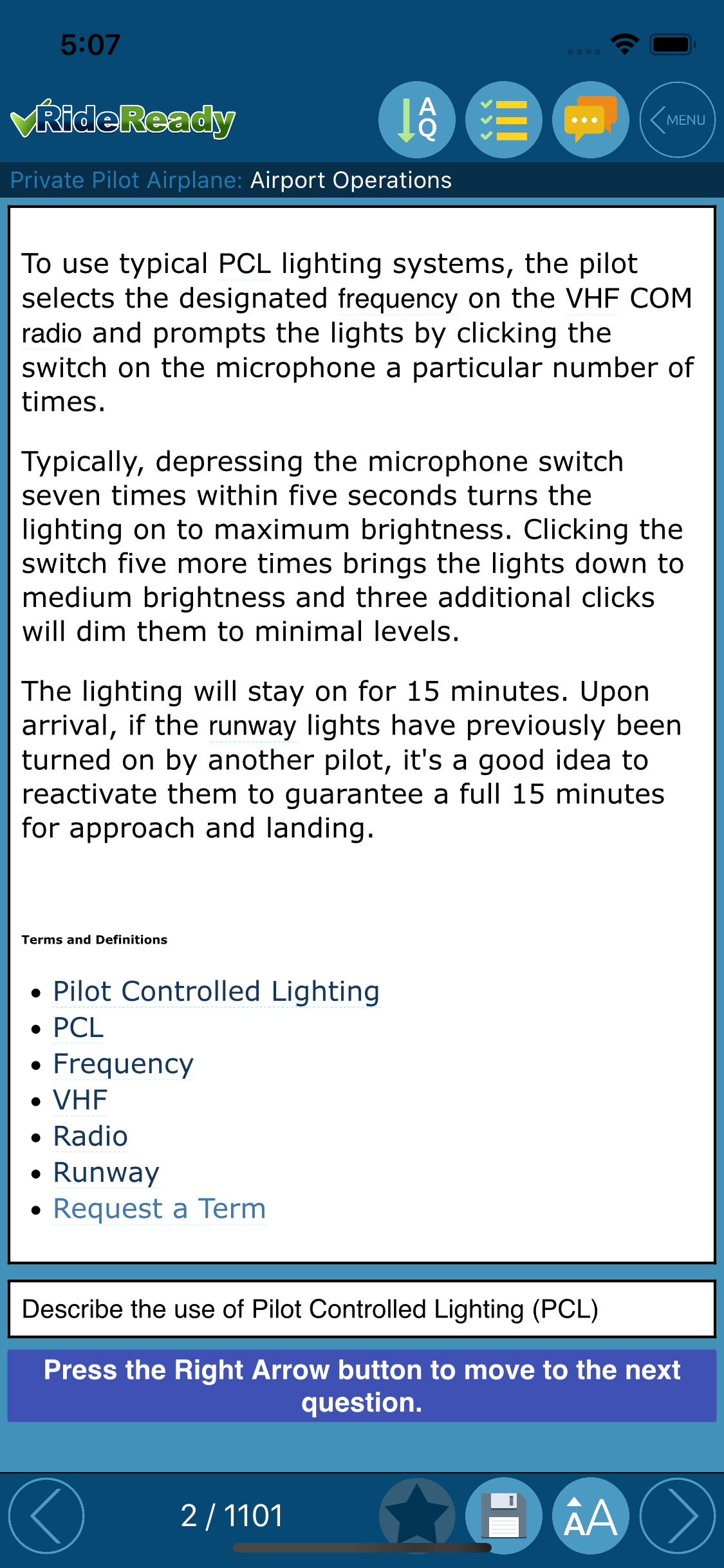Tap the save disk icon

pos(504,1516)
